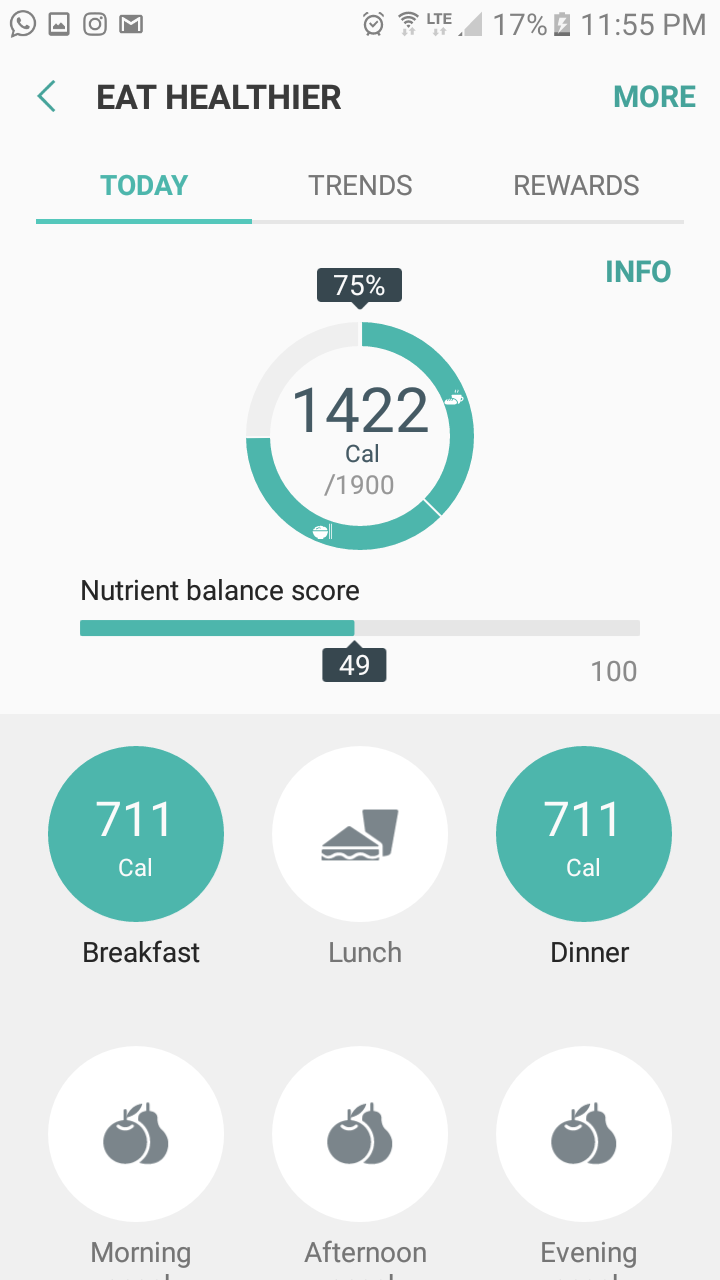
Task: Go back using the top-left arrow
Action: click(47, 97)
